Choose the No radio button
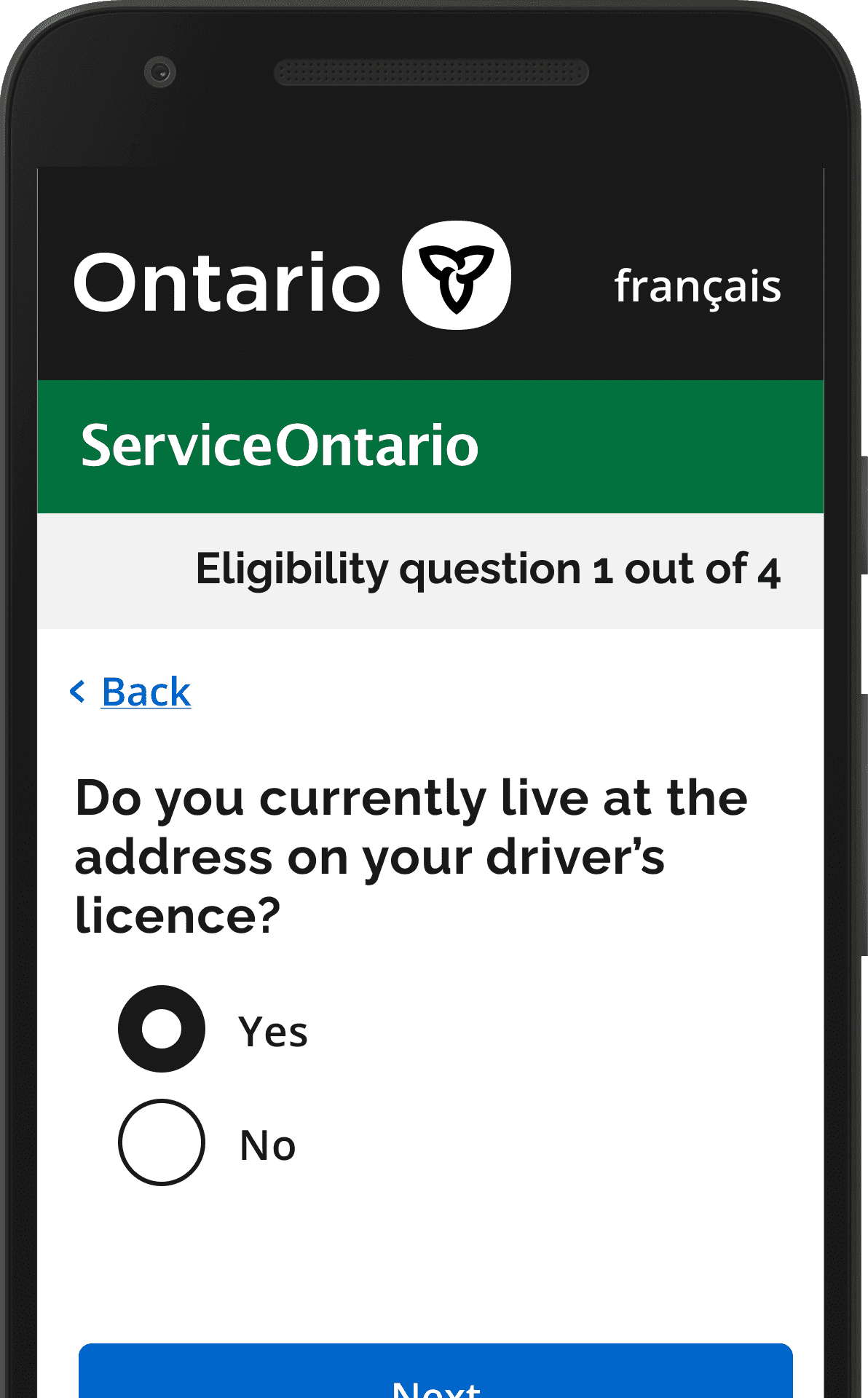Image resolution: width=868 pixels, height=1398 pixels. (x=162, y=1142)
